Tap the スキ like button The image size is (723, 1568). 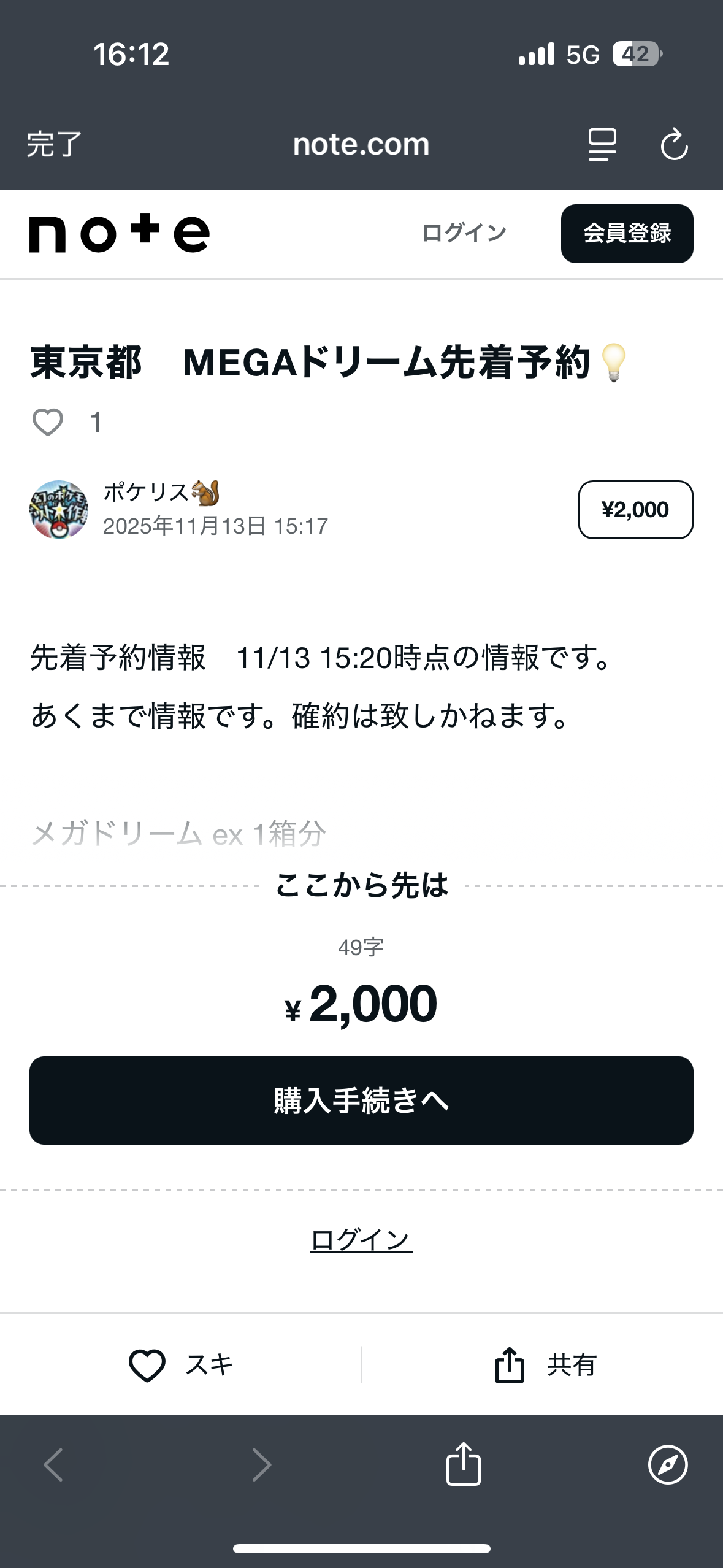coord(181,1365)
